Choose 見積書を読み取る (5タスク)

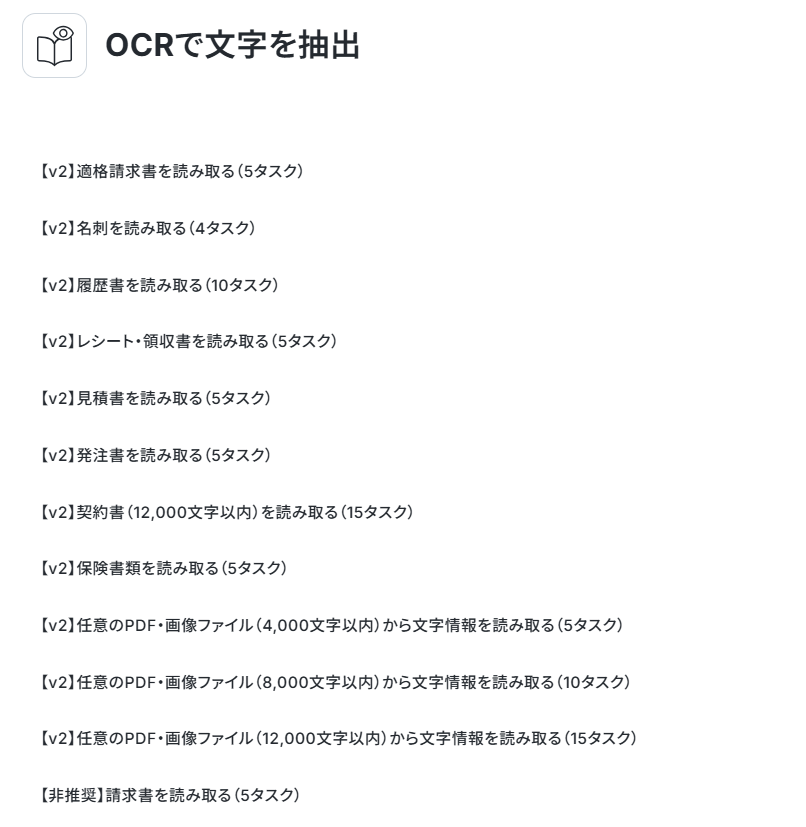(155, 398)
